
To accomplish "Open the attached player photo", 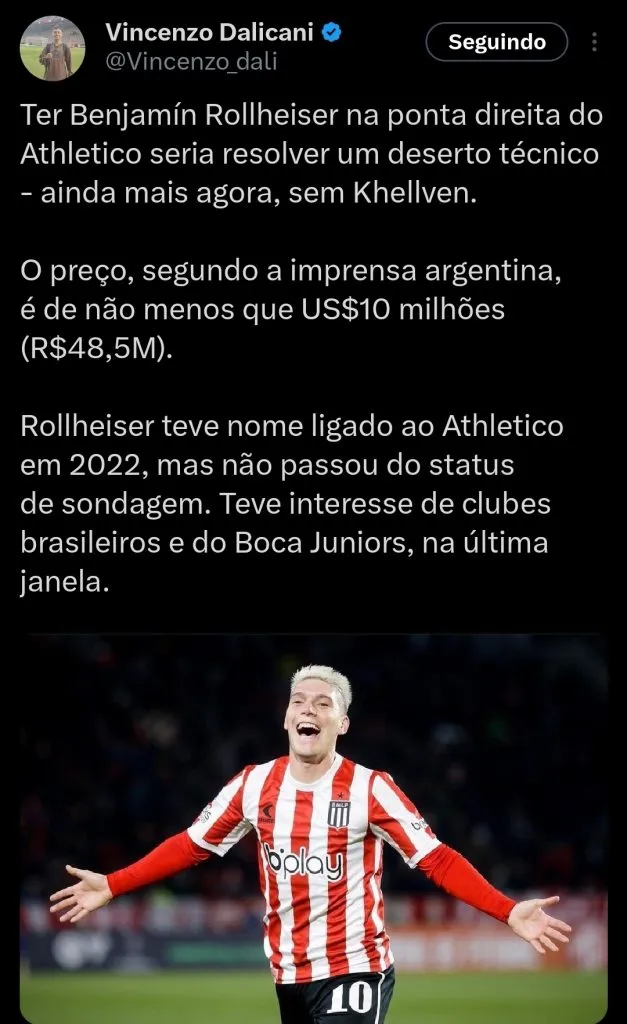I will point(314,828).
